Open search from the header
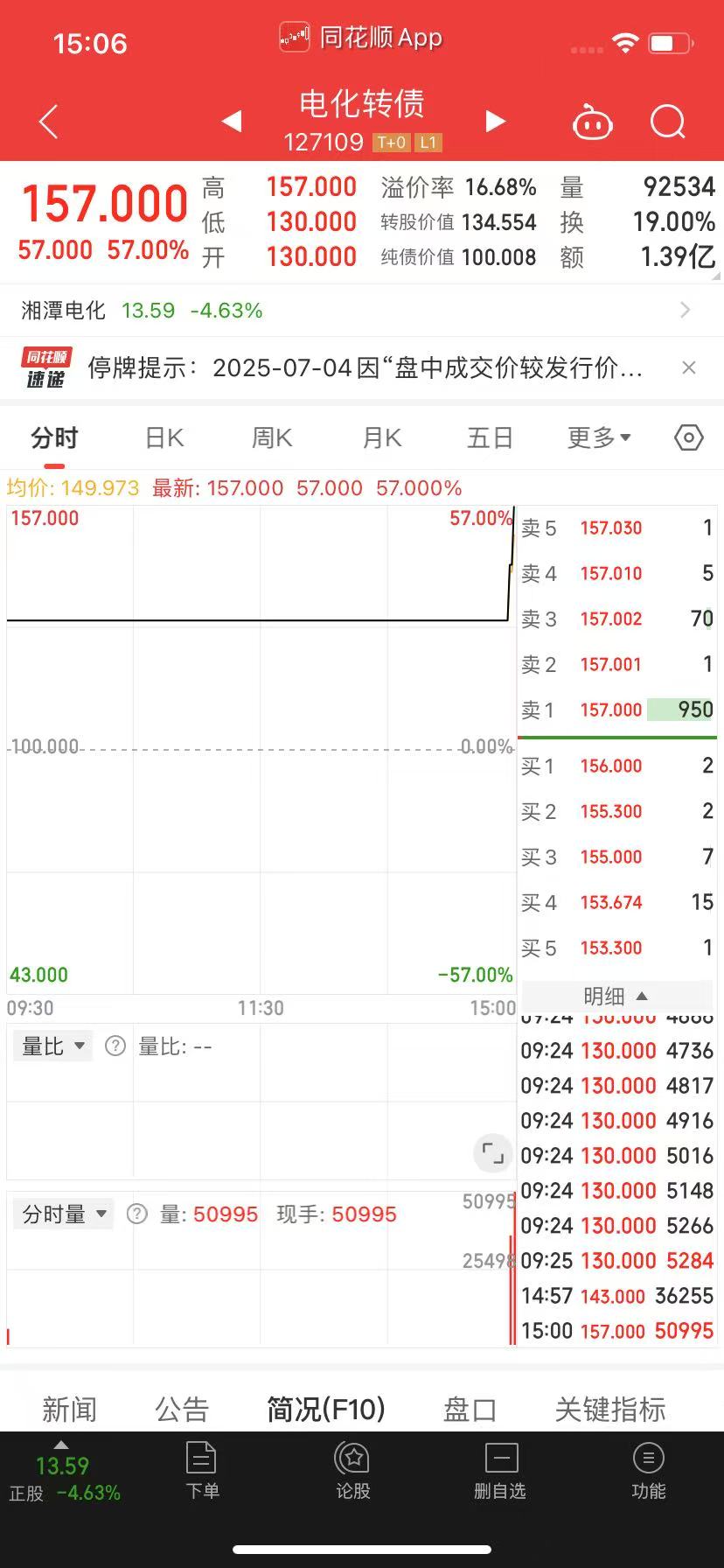This screenshot has height=1568, width=724. coord(667,122)
